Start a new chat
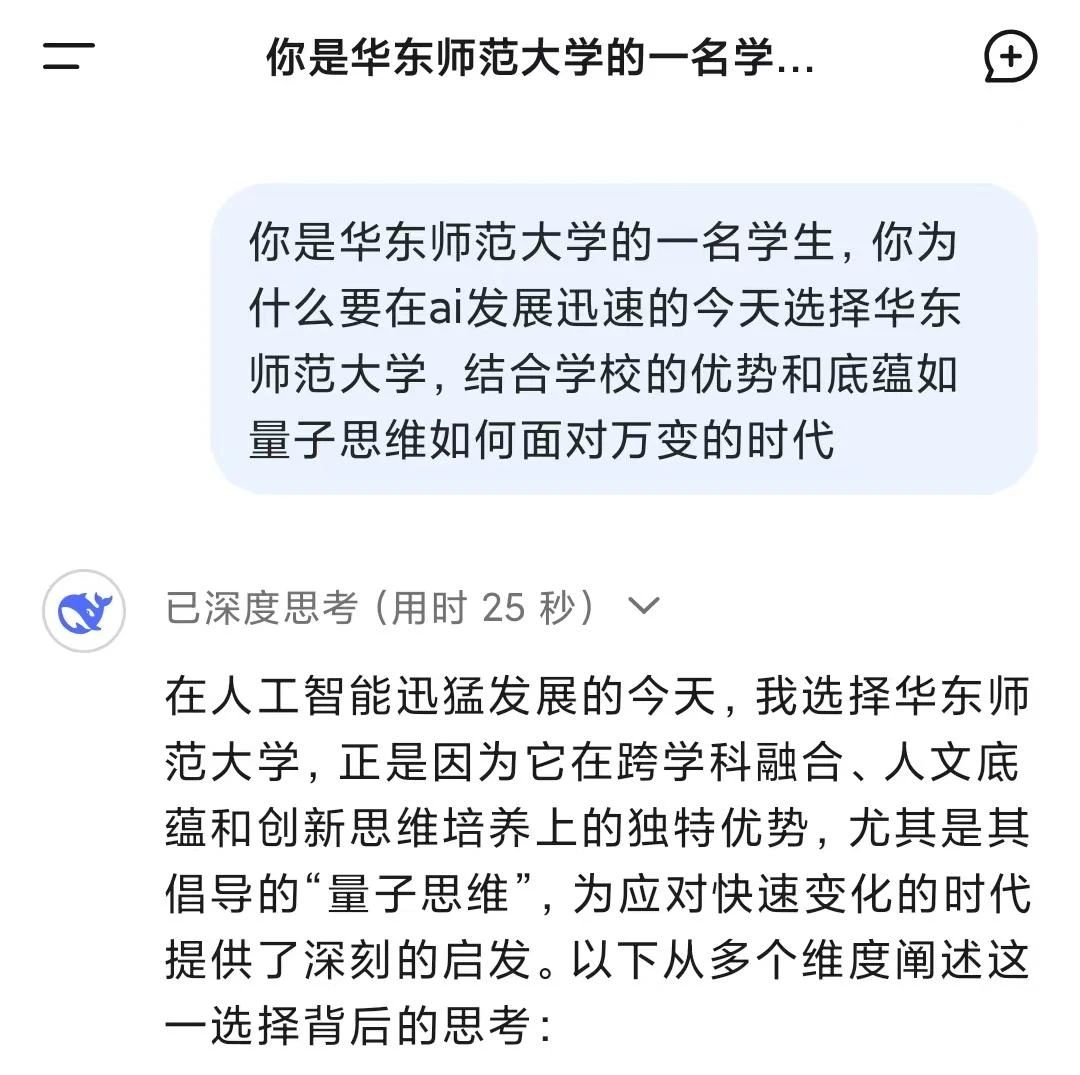The image size is (1080, 1075). [1010, 56]
